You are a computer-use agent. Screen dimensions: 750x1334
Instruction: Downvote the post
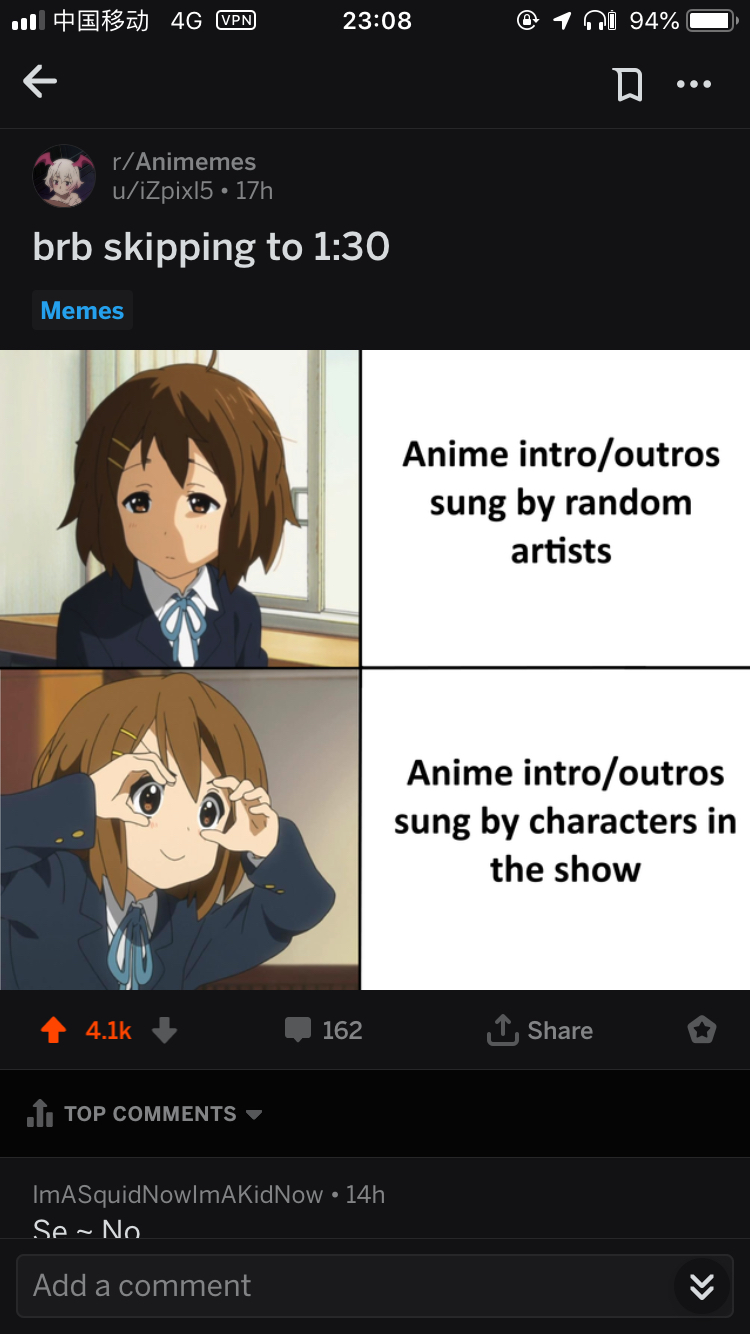tap(165, 1030)
